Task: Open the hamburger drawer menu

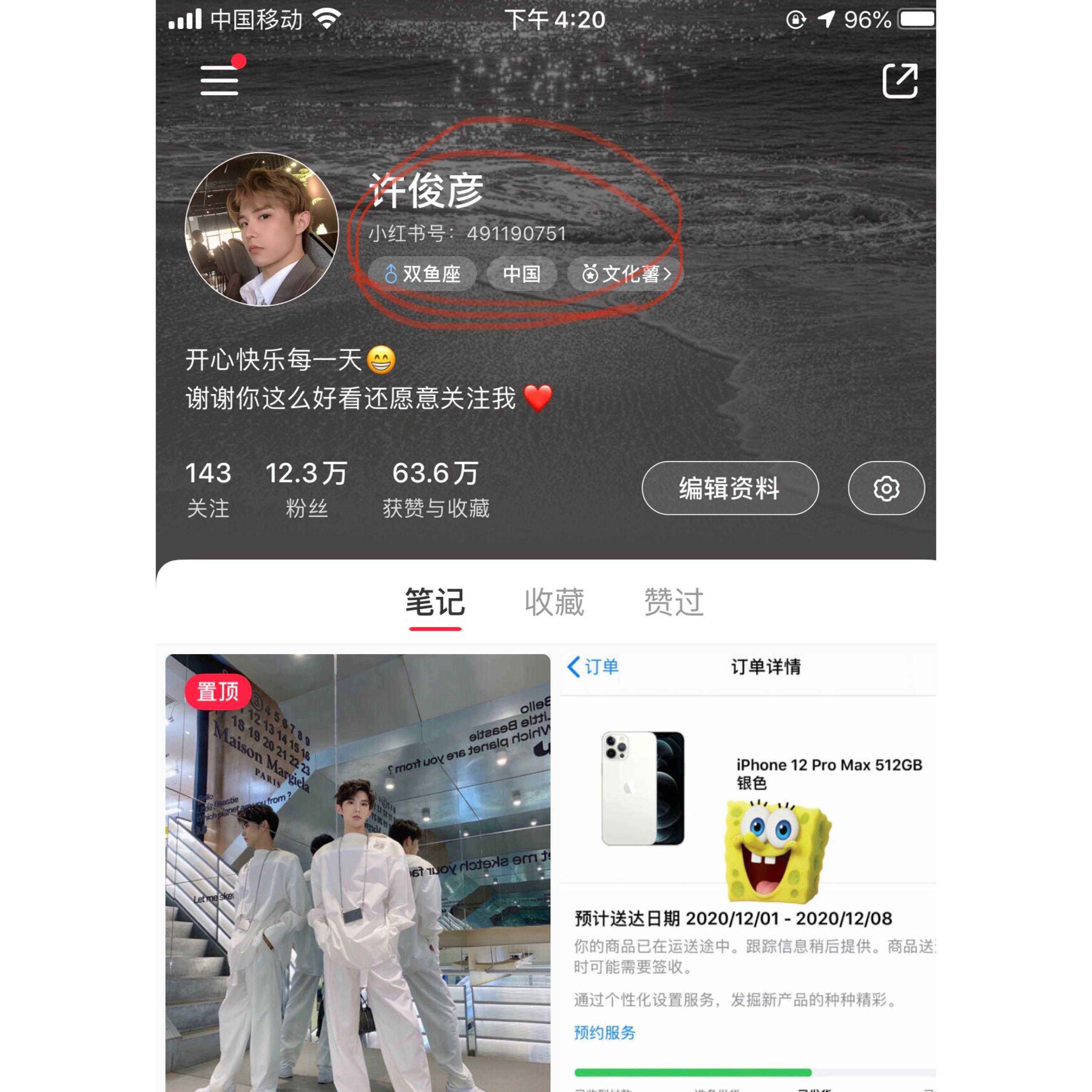Action: pos(219,80)
